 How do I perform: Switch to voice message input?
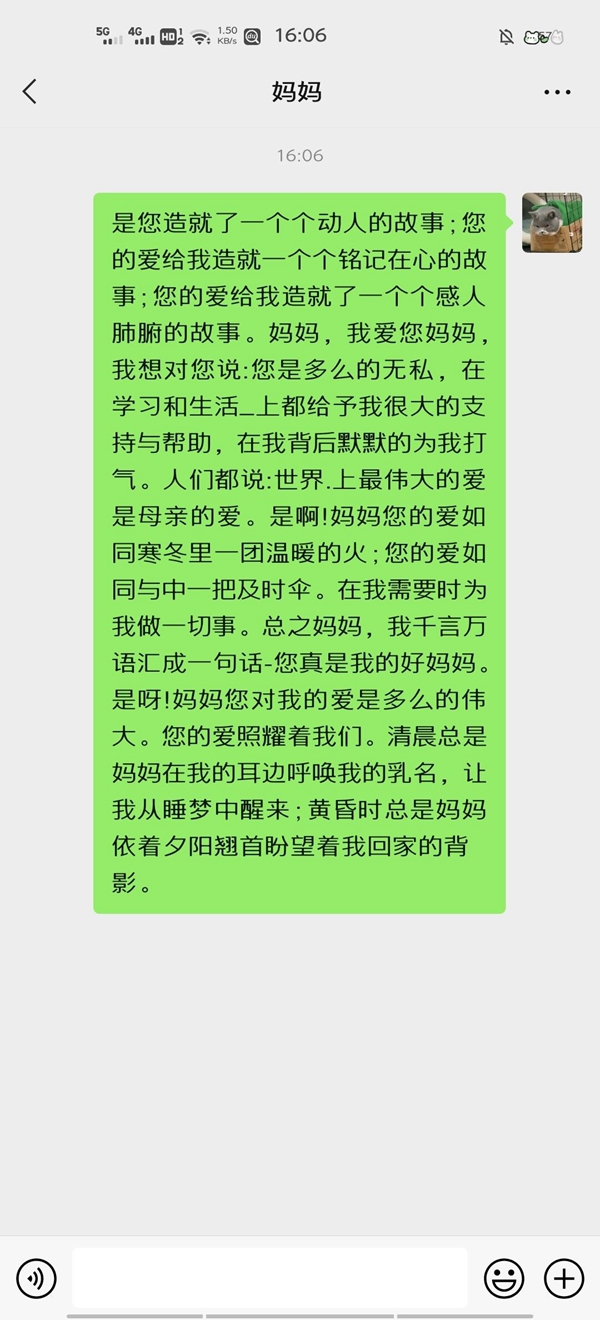pyautogui.click(x=36, y=1277)
